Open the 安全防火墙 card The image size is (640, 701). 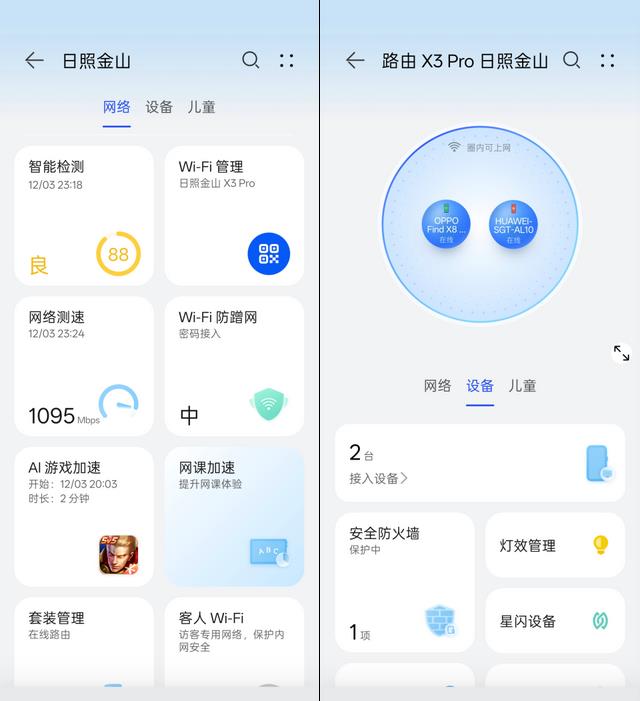[405, 582]
